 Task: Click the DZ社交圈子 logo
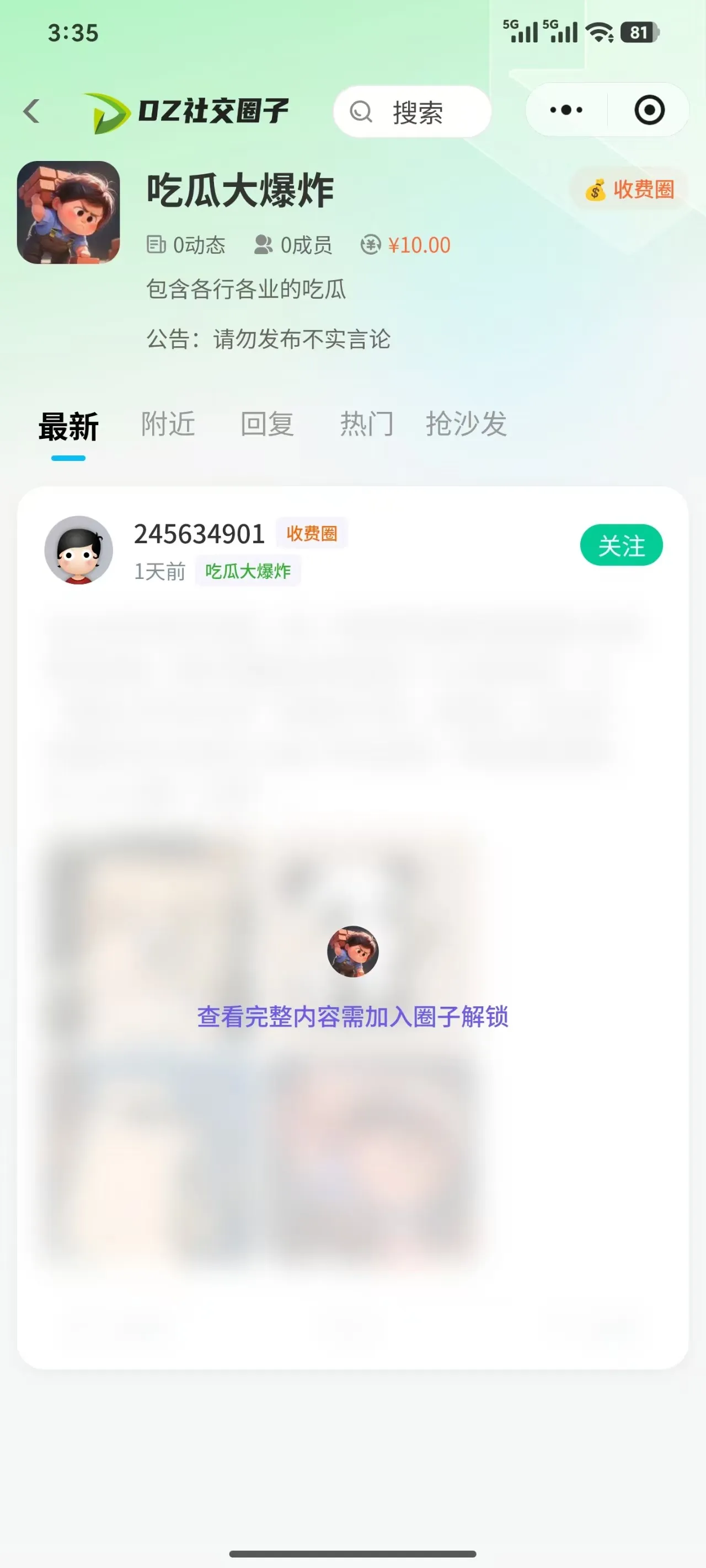[x=186, y=111]
